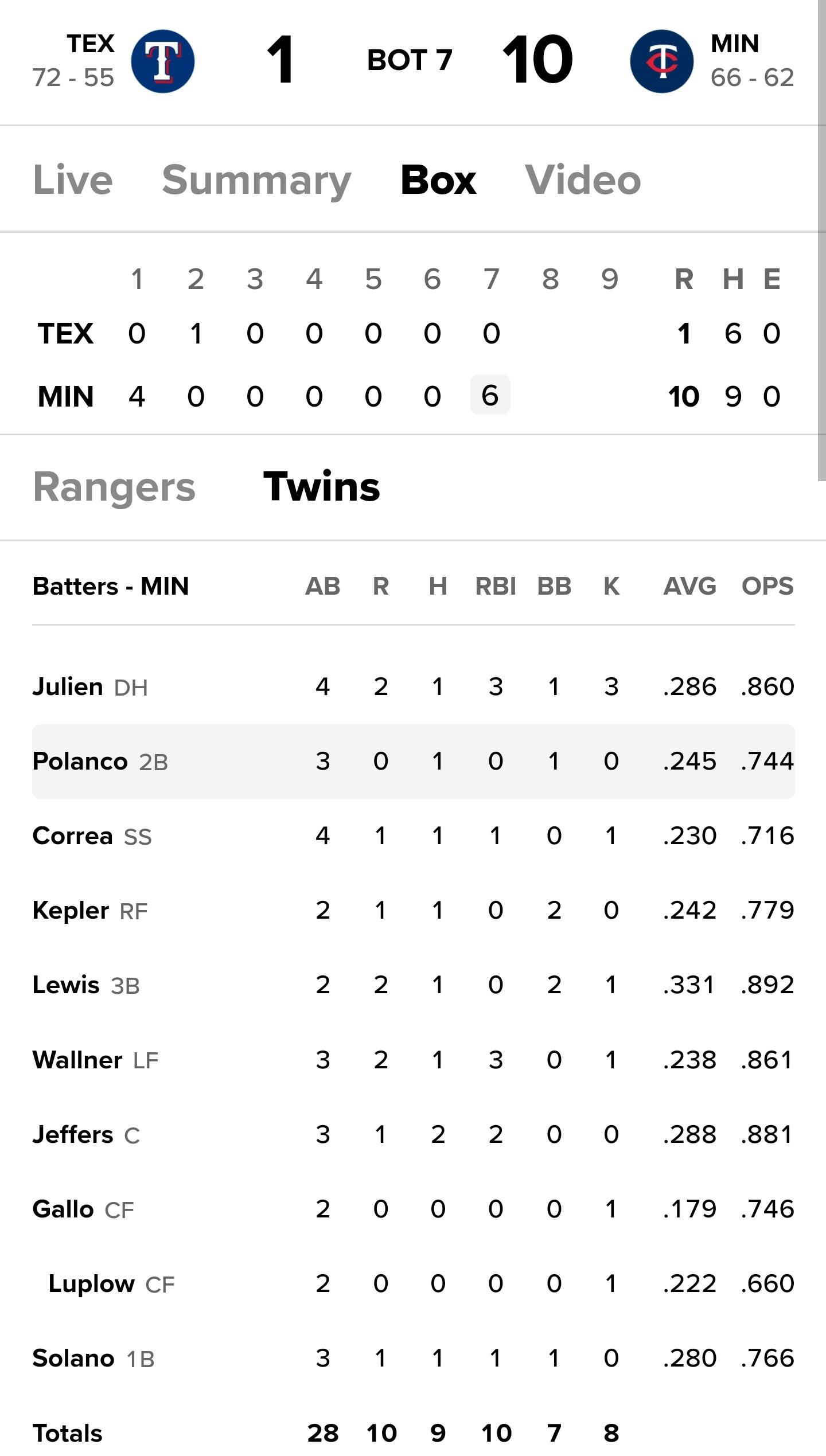826x1456 pixels.
Task: Select the Twins team tab
Action: coord(321,487)
